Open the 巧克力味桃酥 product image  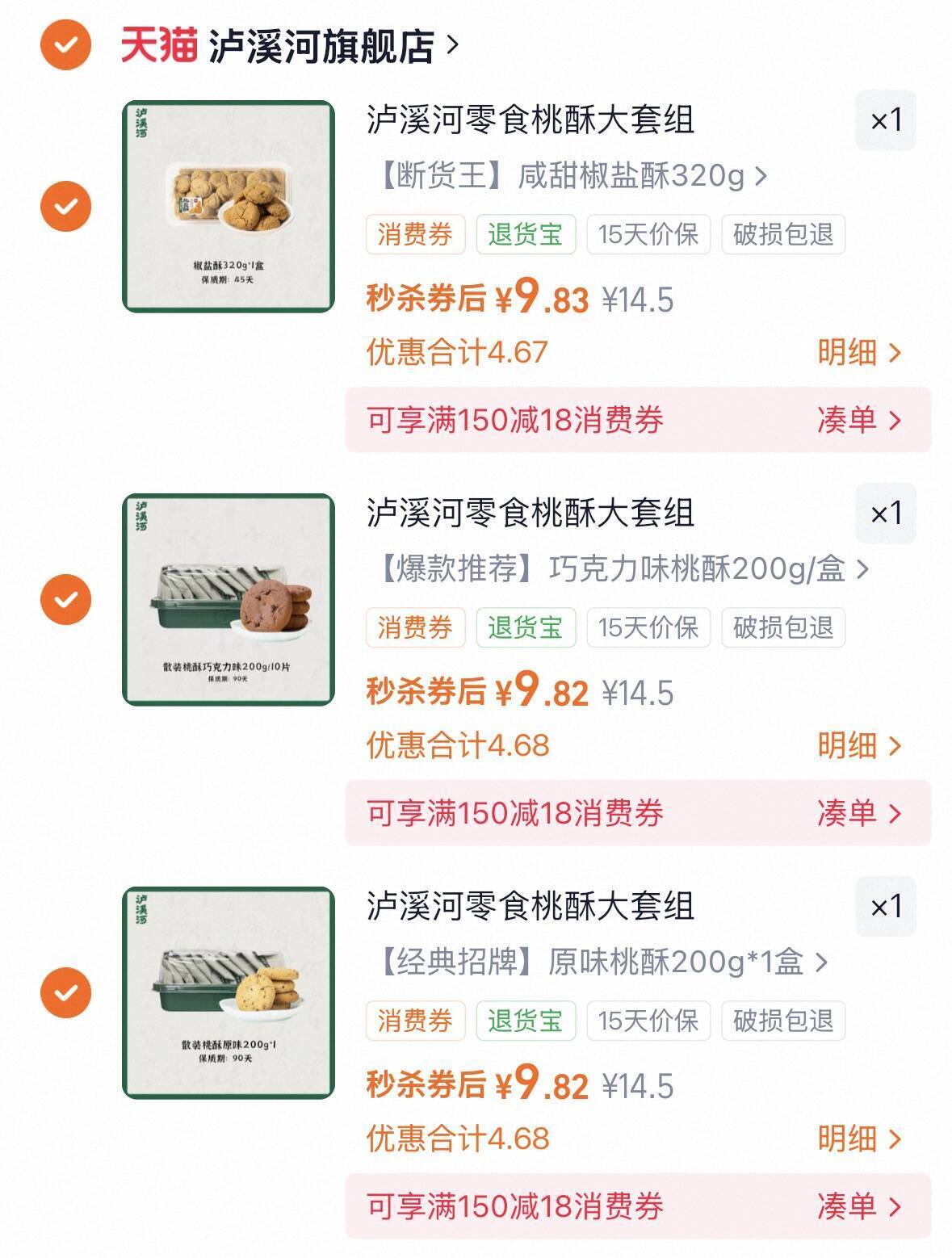(x=229, y=600)
